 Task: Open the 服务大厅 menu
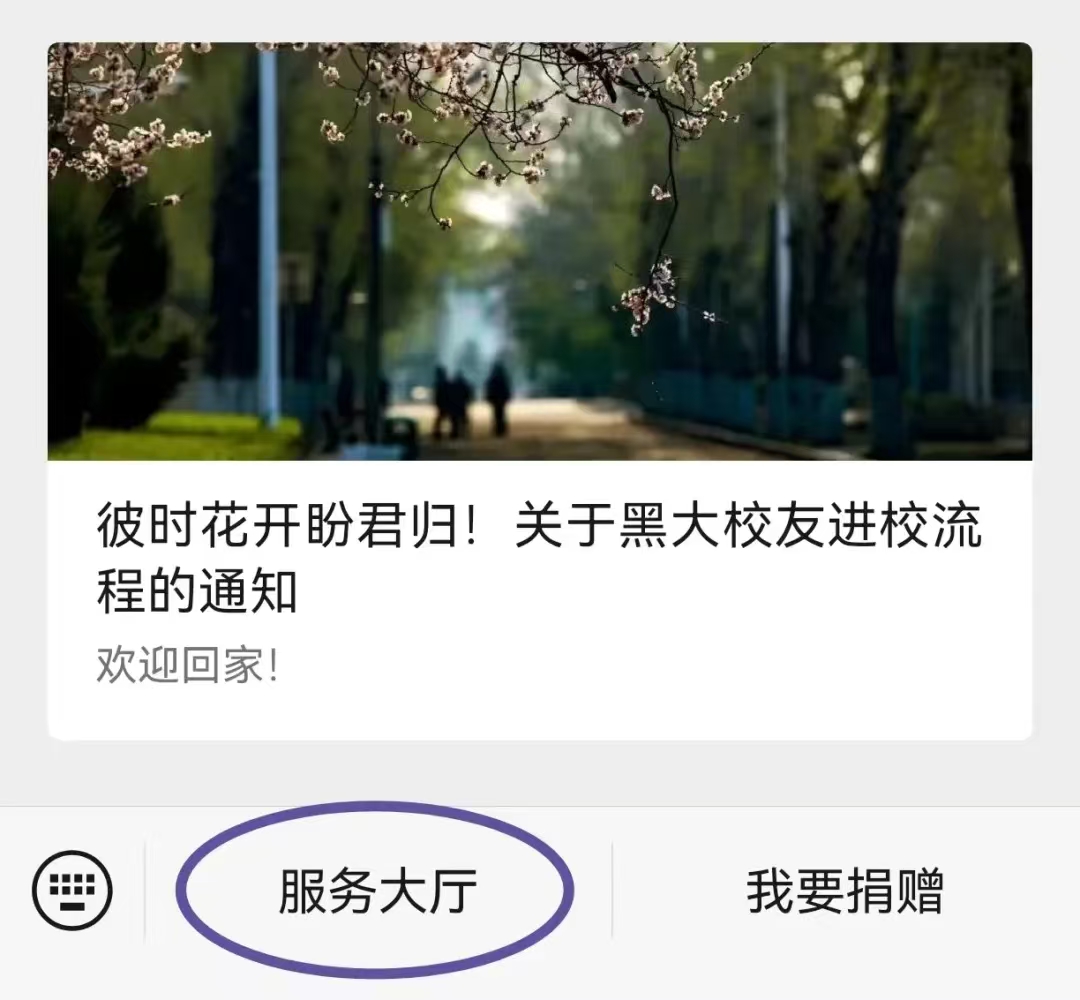coord(377,891)
